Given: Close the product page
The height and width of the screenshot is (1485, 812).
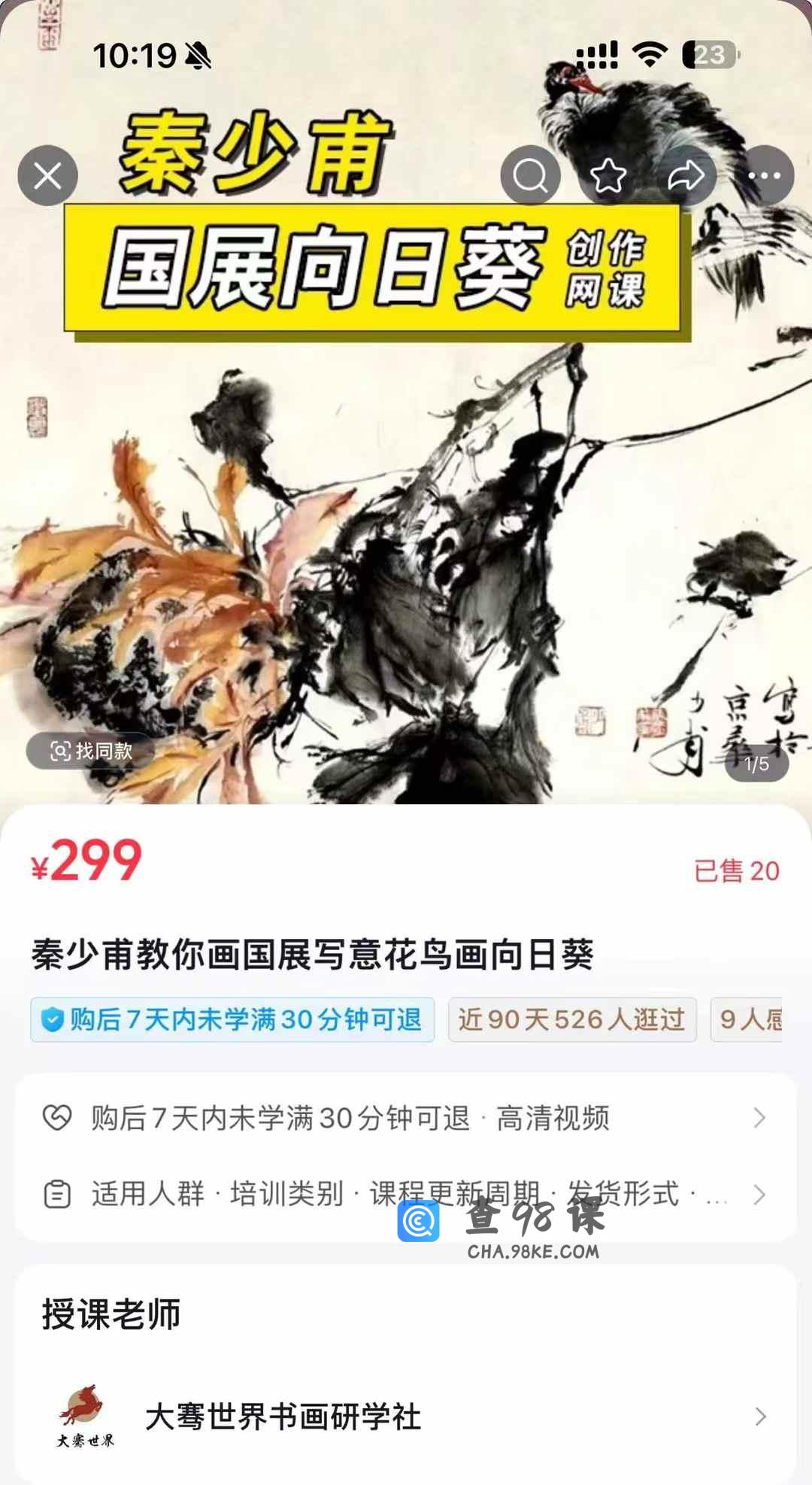Looking at the screenshot, I should pos(47,176).
